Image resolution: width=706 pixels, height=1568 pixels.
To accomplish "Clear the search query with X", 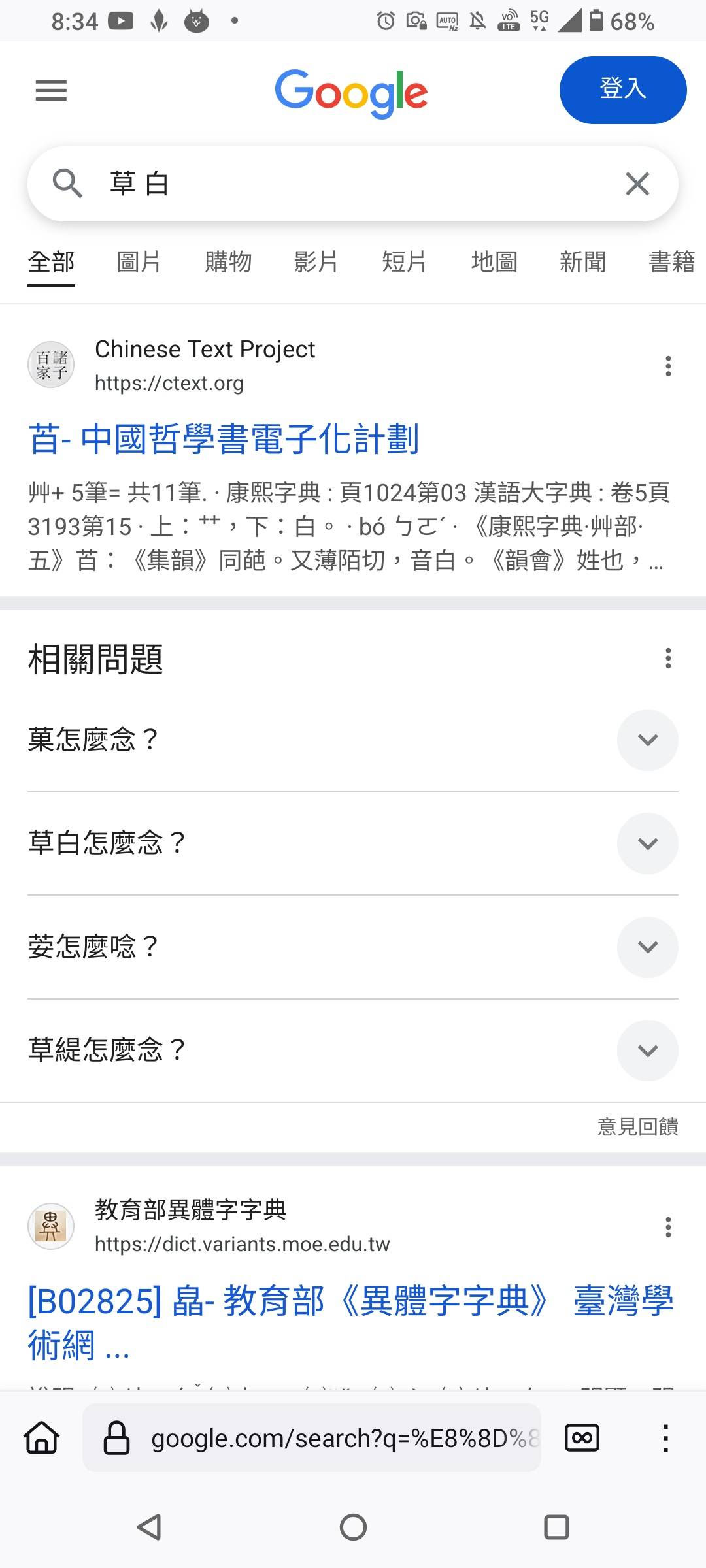I will coord(637,184).
